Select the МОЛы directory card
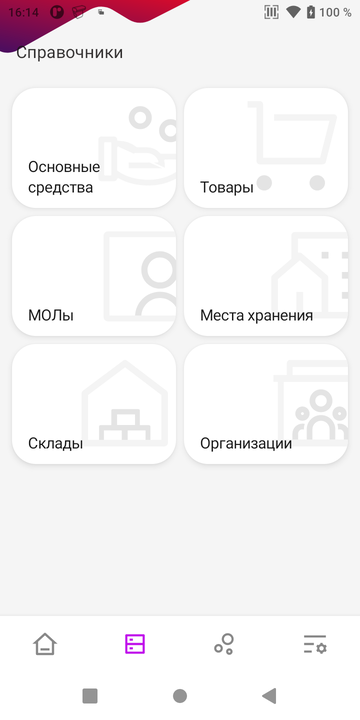360x720 pixels. [94, 276]
